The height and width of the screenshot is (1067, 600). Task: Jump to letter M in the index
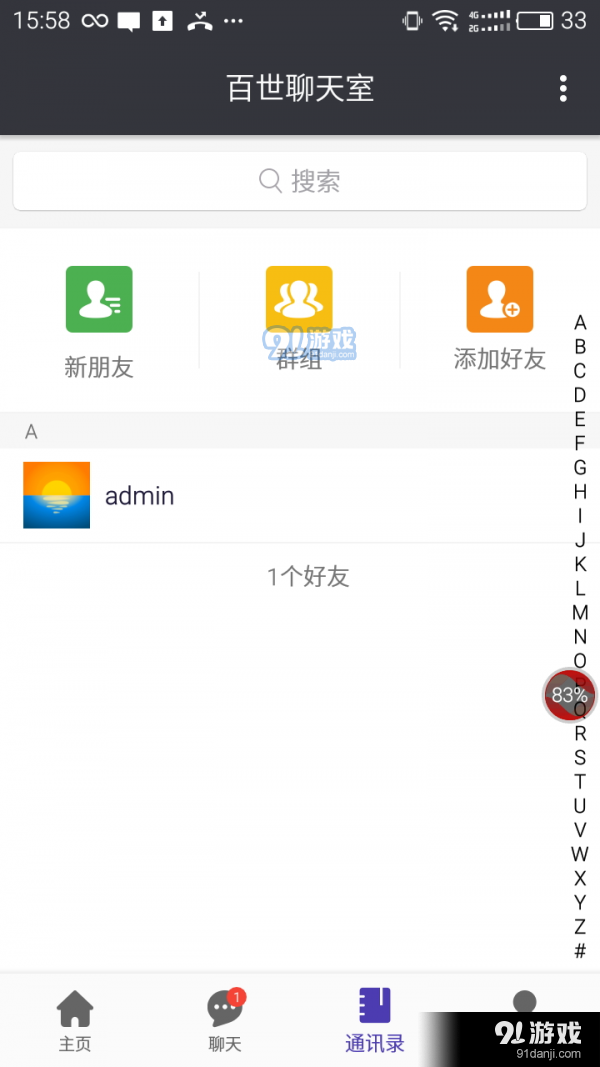(x=580, y=612)
